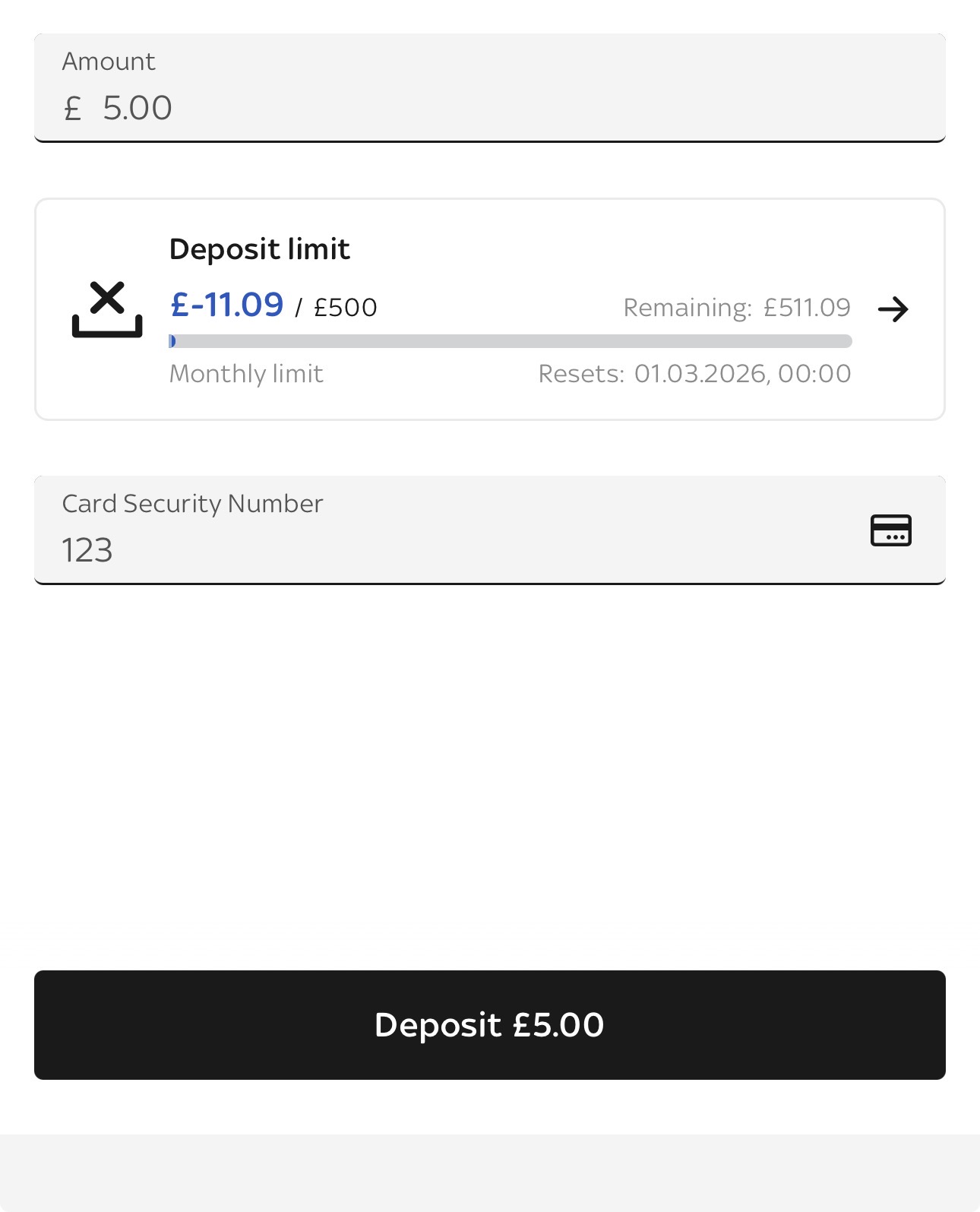This screenshot has width=980, height=1212.
Task: Tap the crossed tray deposit icon
Action: tap(107, 309)
